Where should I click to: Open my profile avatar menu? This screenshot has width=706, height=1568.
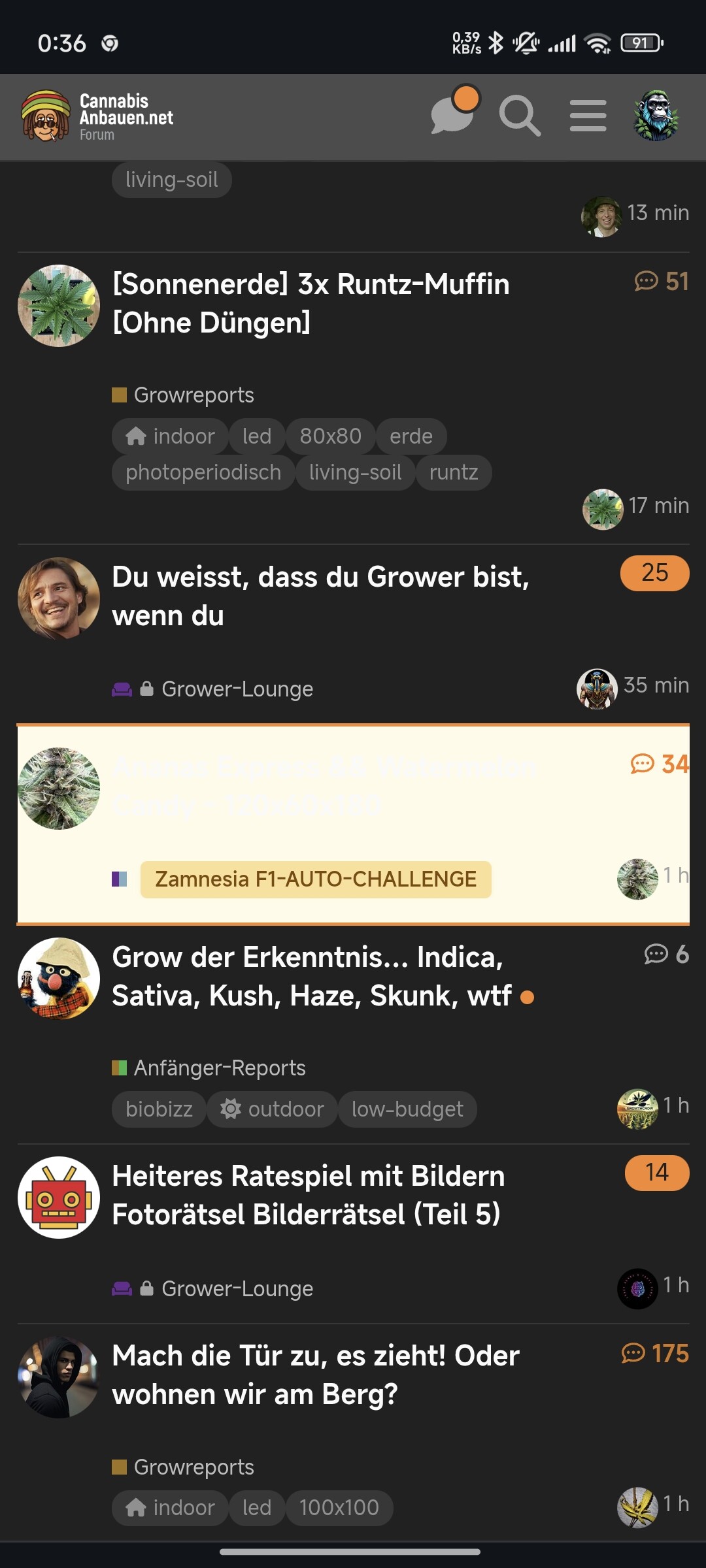pos(656,116)
